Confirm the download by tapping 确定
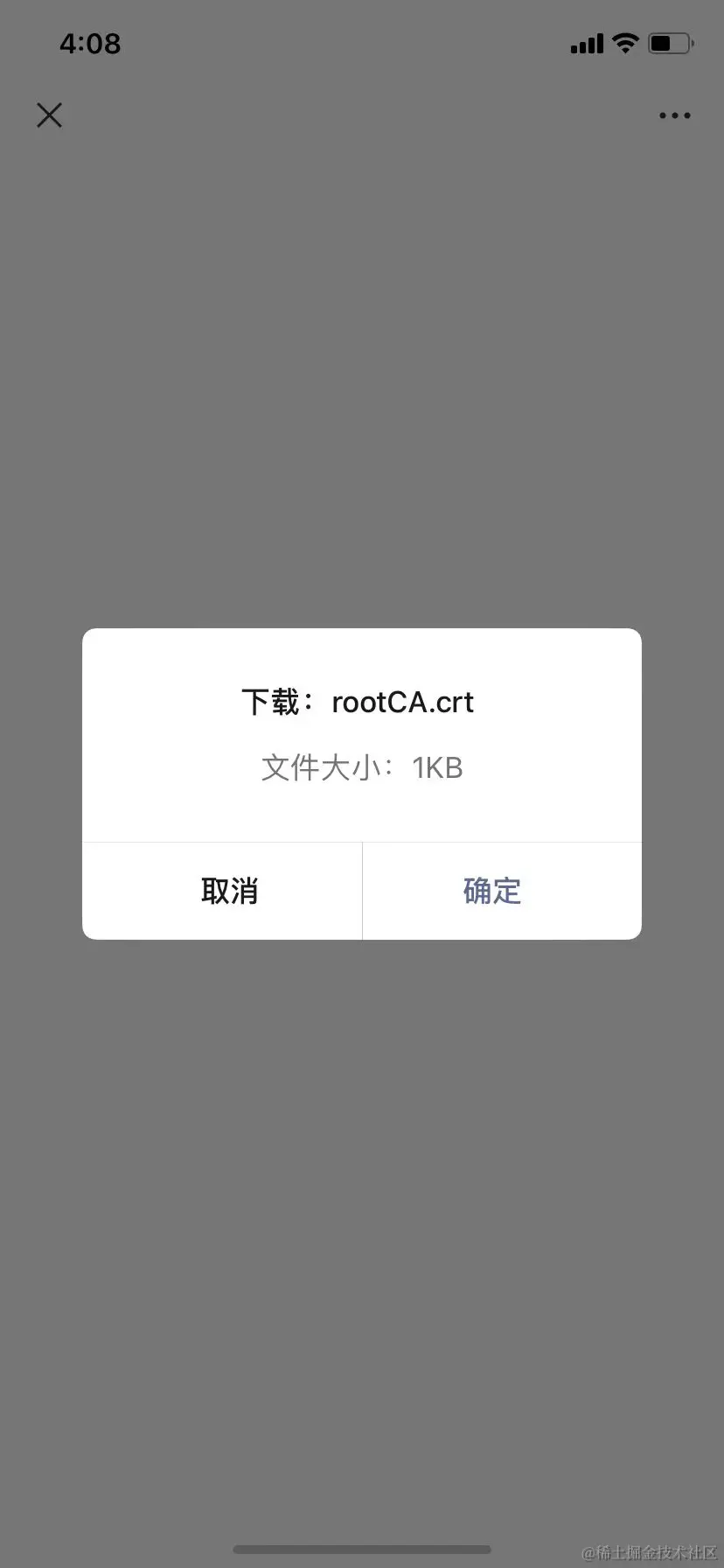This screenshot has width=724, height=1568. (x=492, y=891)
